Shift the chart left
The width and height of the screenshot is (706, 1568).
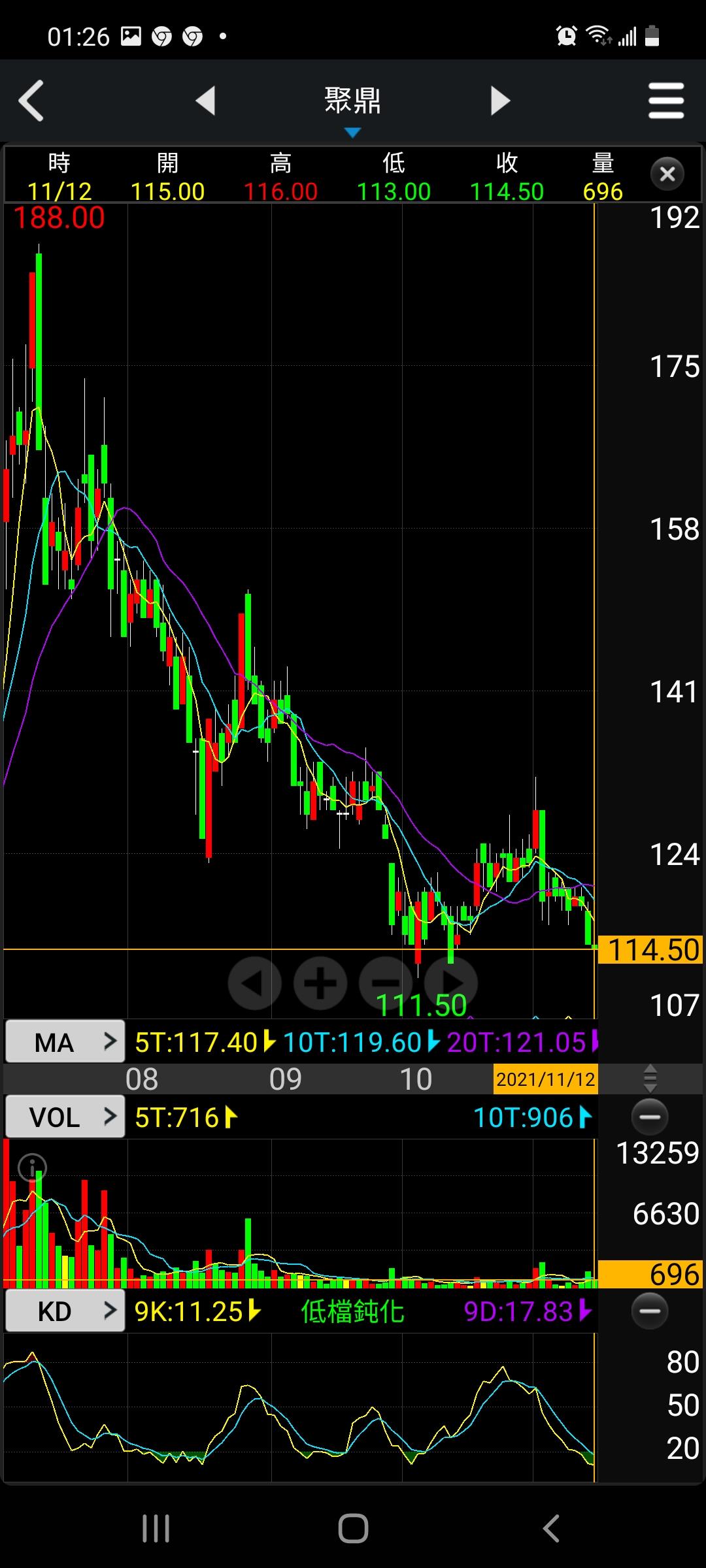(x=254, y=983)
